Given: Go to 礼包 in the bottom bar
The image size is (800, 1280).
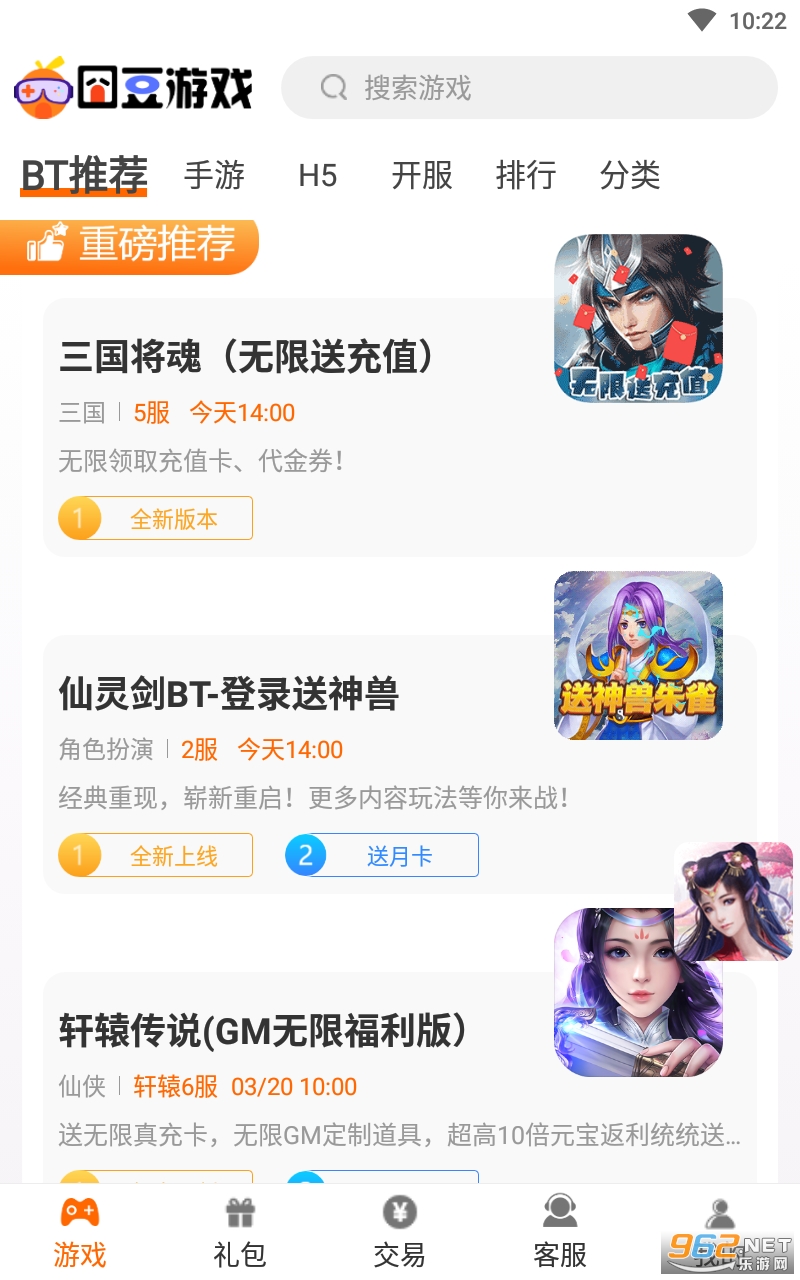Looking at the screenshot, I should (x=240, y=1232).
